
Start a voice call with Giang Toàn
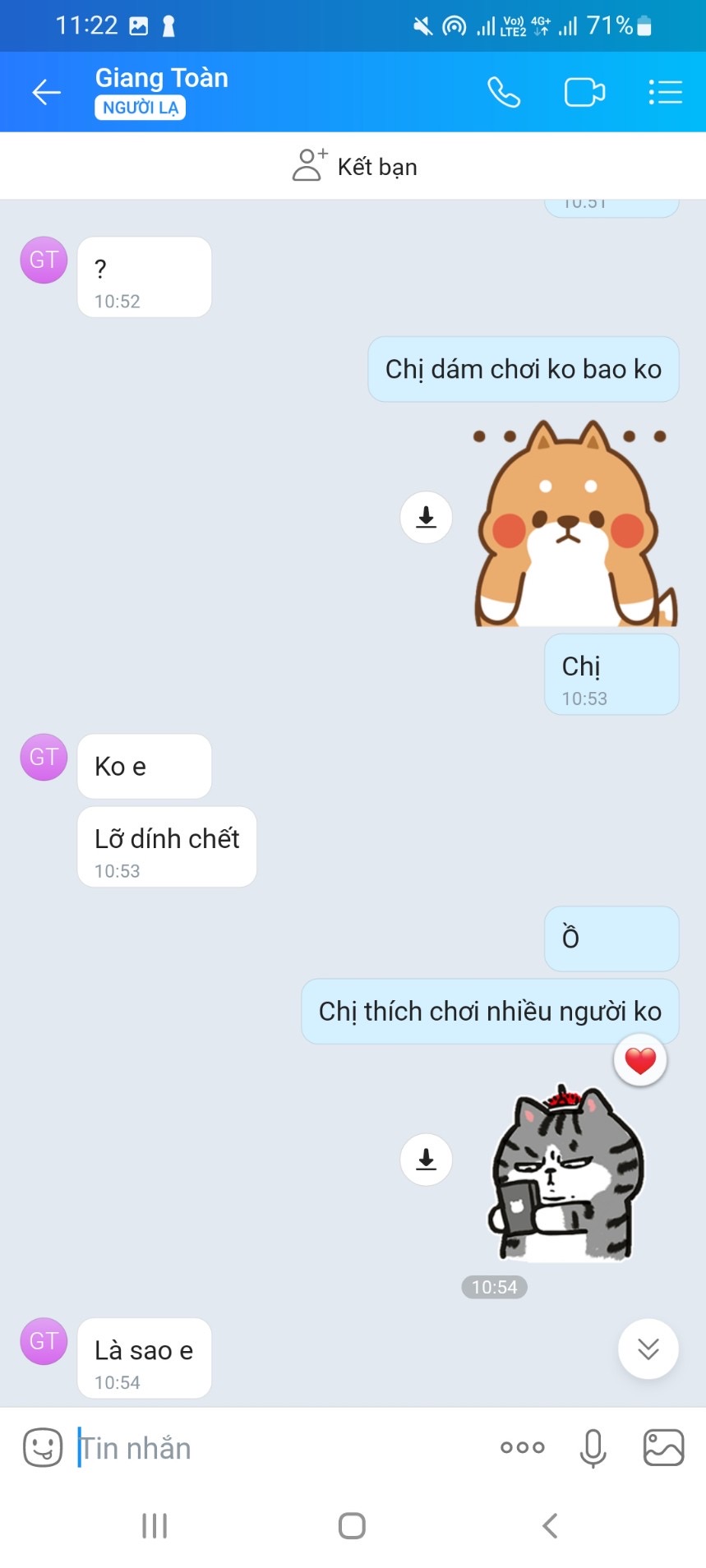[503, 92]
